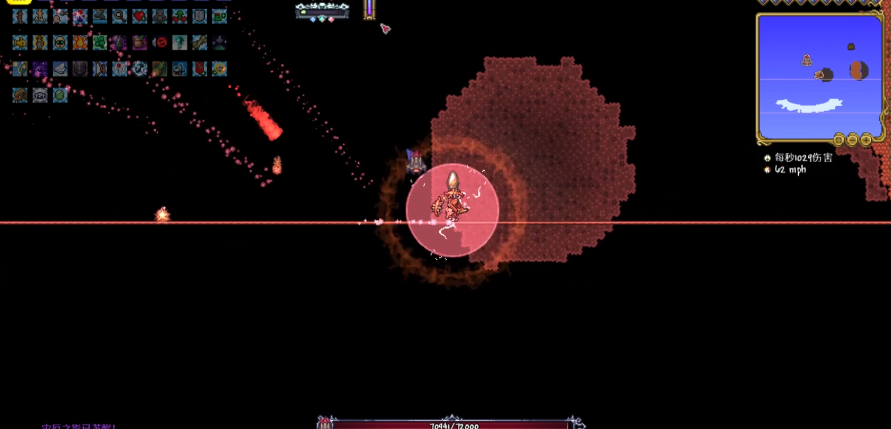
Task: Zoom in the minimap
Action: point(866,140)
